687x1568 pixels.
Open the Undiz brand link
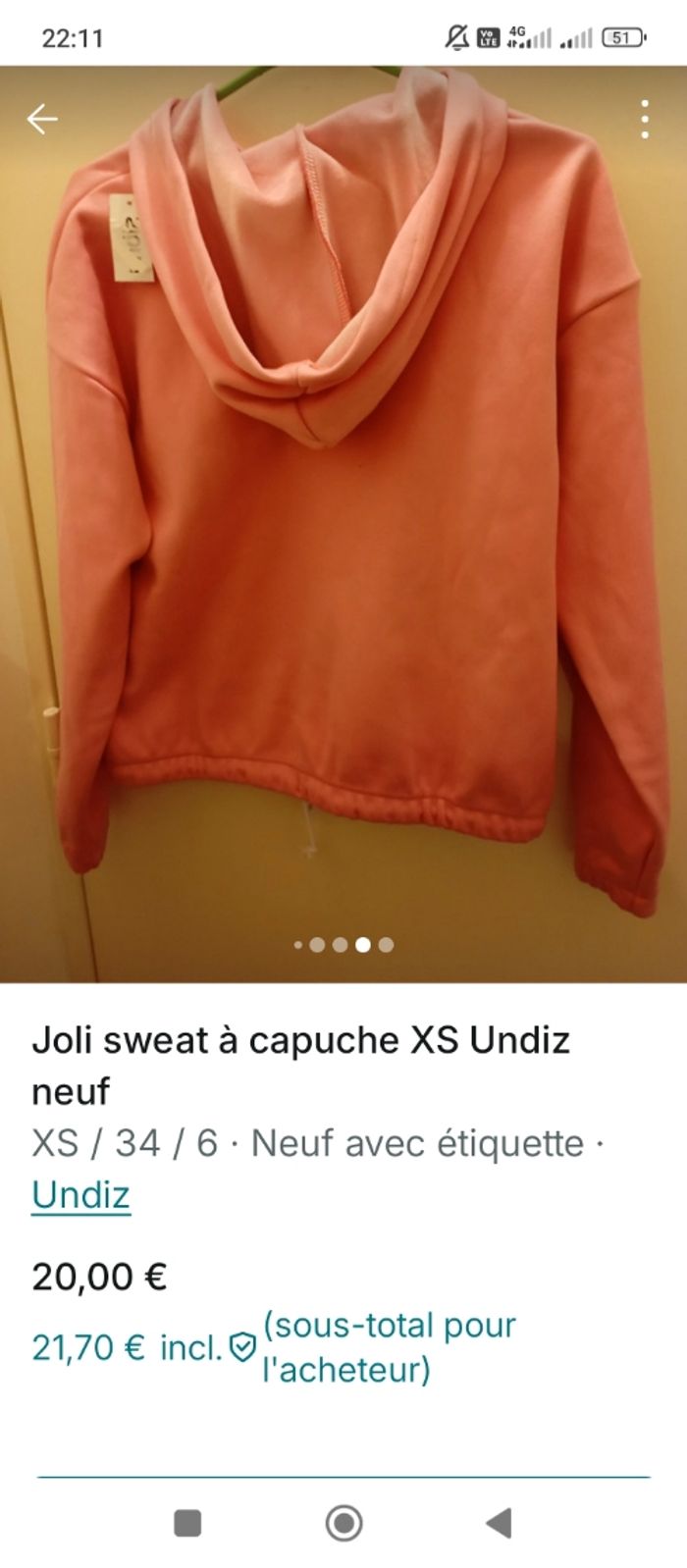[x=80, y=1195]
